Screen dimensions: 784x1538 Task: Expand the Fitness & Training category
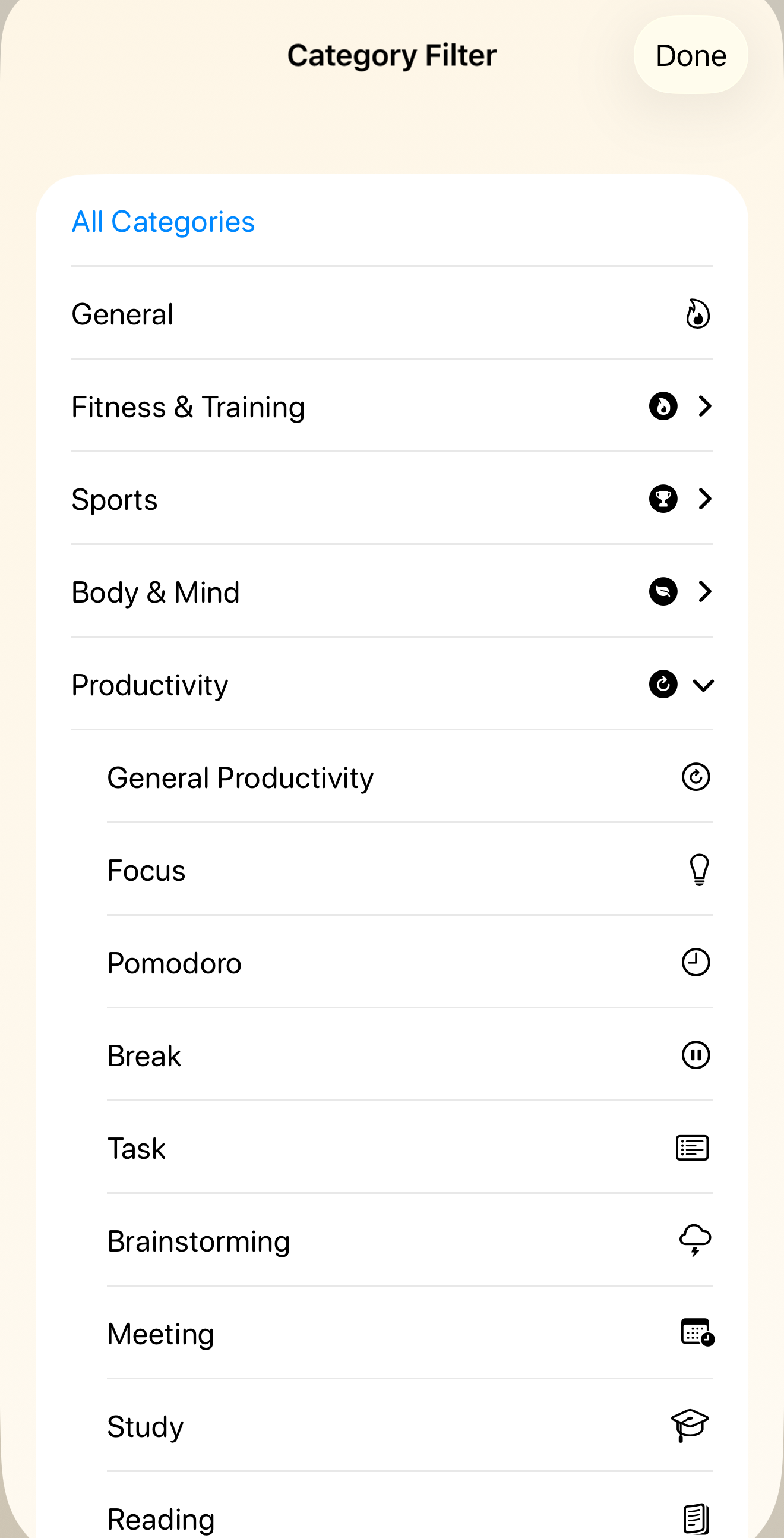point(705,406)
